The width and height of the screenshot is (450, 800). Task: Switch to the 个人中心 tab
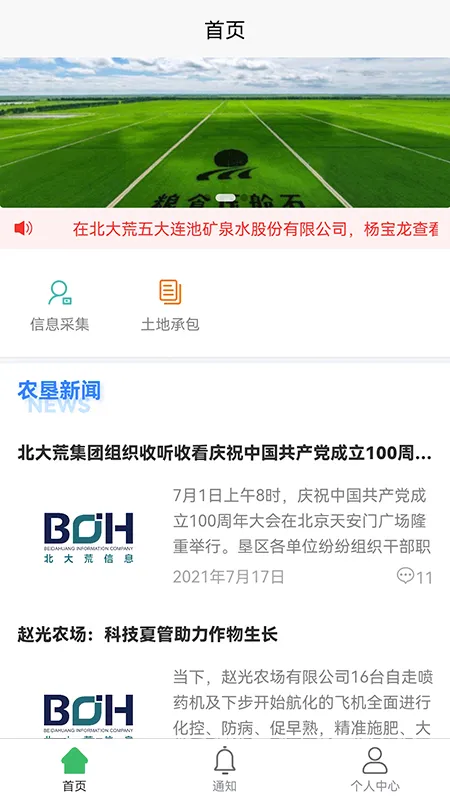coord(375,769)
